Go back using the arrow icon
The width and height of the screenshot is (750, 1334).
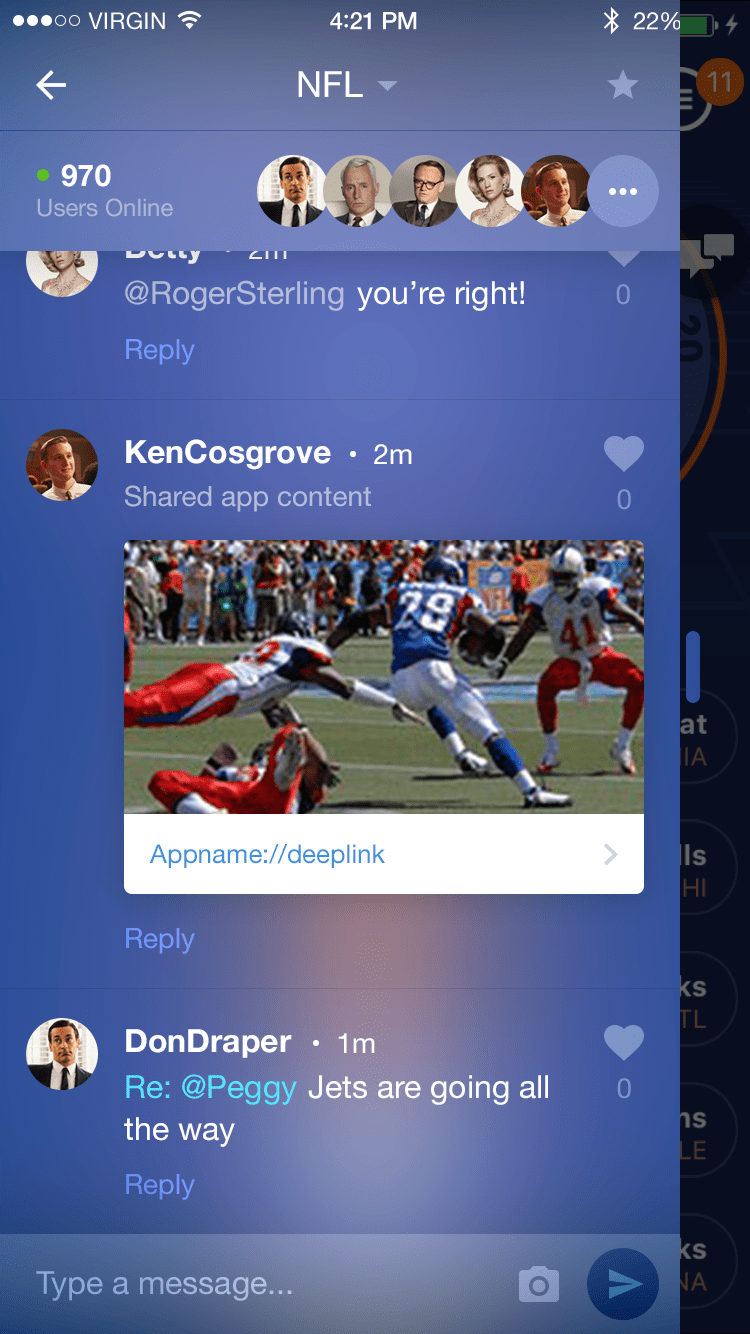[51, 85]
